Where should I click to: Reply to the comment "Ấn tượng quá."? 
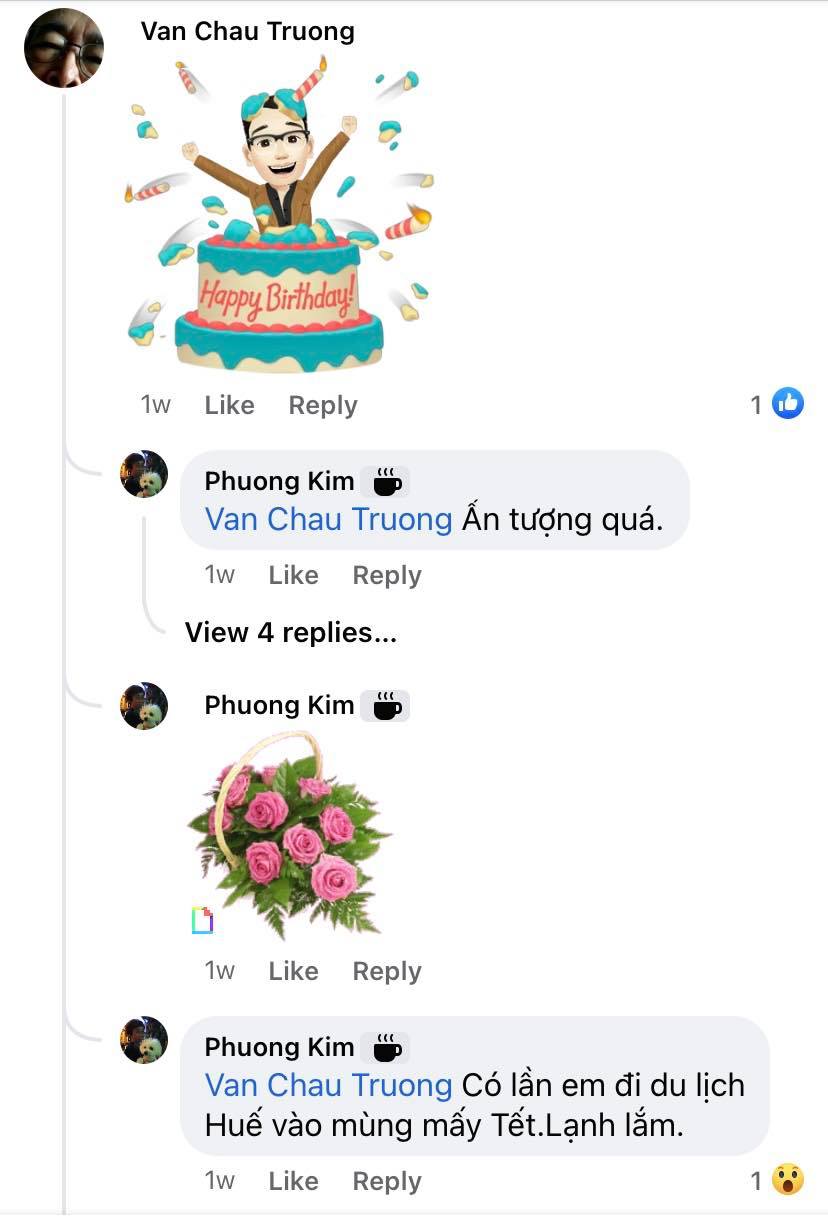click(x=386, y=575)
